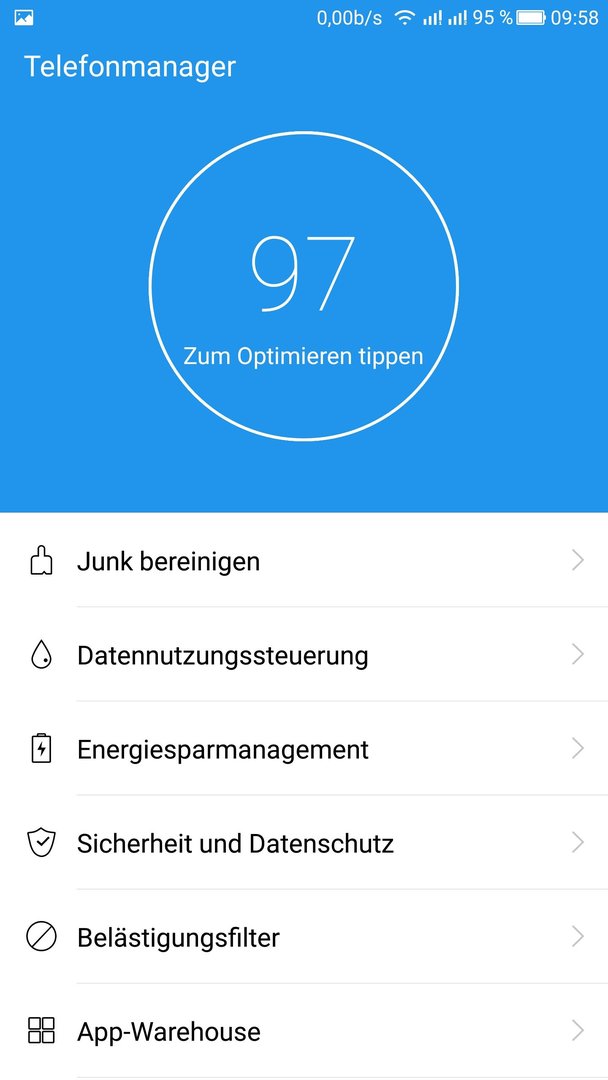Screen dimensions: 608x1080
Task: Open Junk bereinigen
Action: pos(304,561)
